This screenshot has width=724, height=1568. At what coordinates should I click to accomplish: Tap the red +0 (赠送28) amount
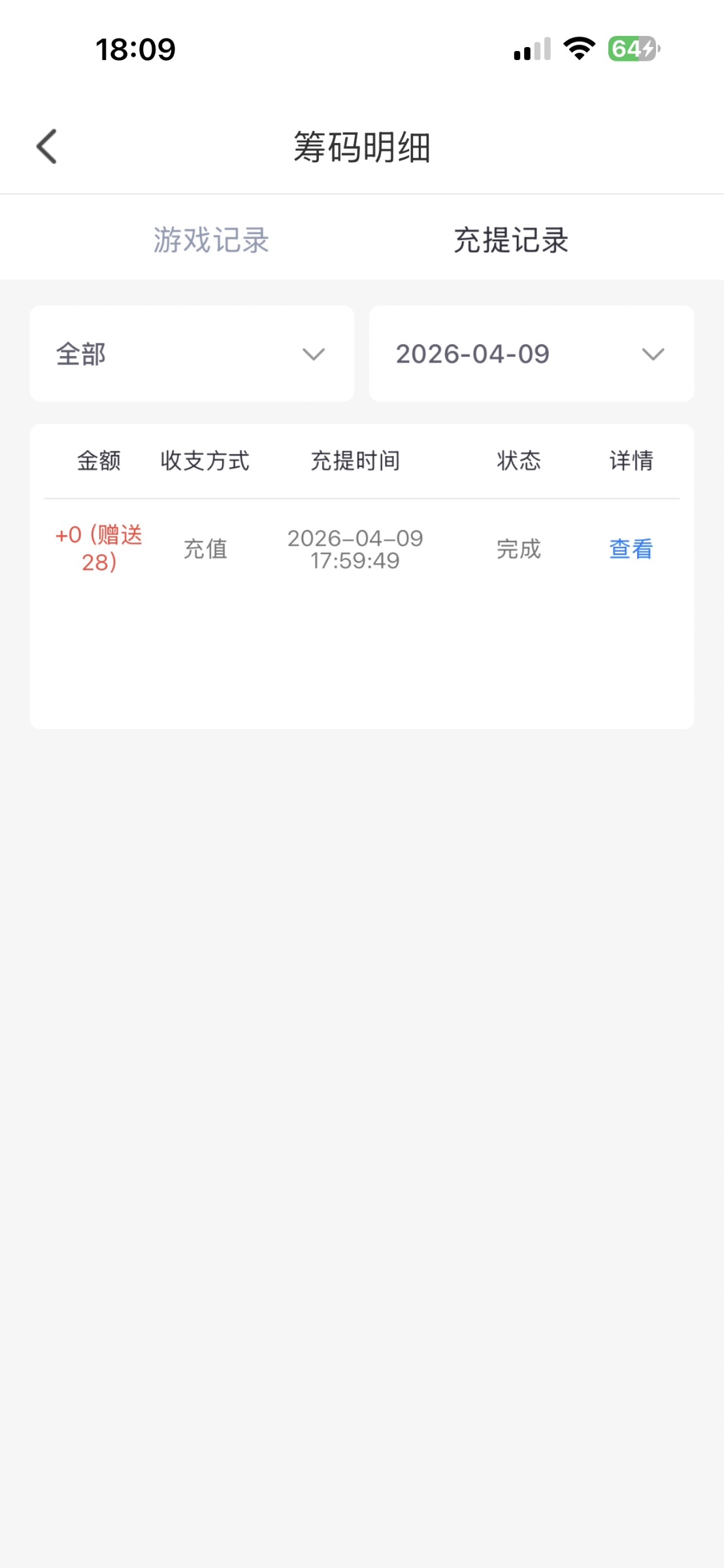click(x=100, y=549)
